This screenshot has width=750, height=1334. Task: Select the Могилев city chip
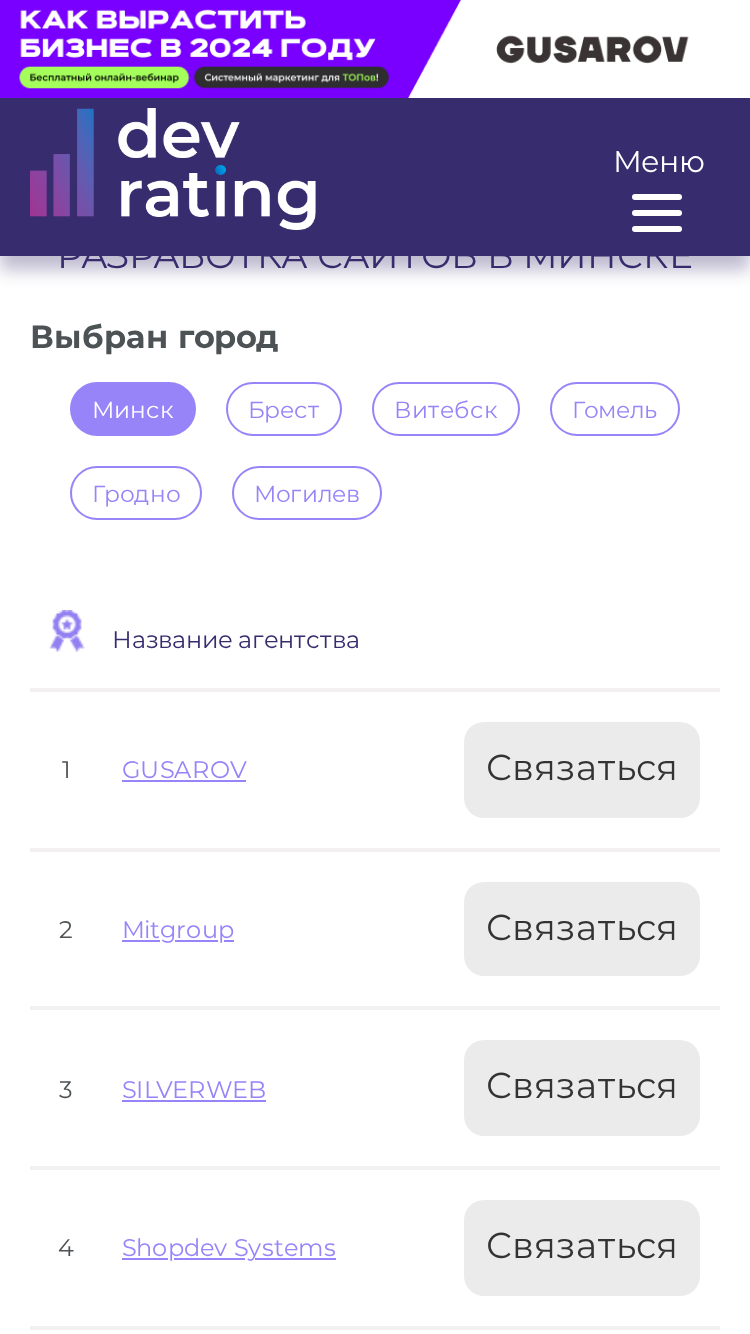307,493
